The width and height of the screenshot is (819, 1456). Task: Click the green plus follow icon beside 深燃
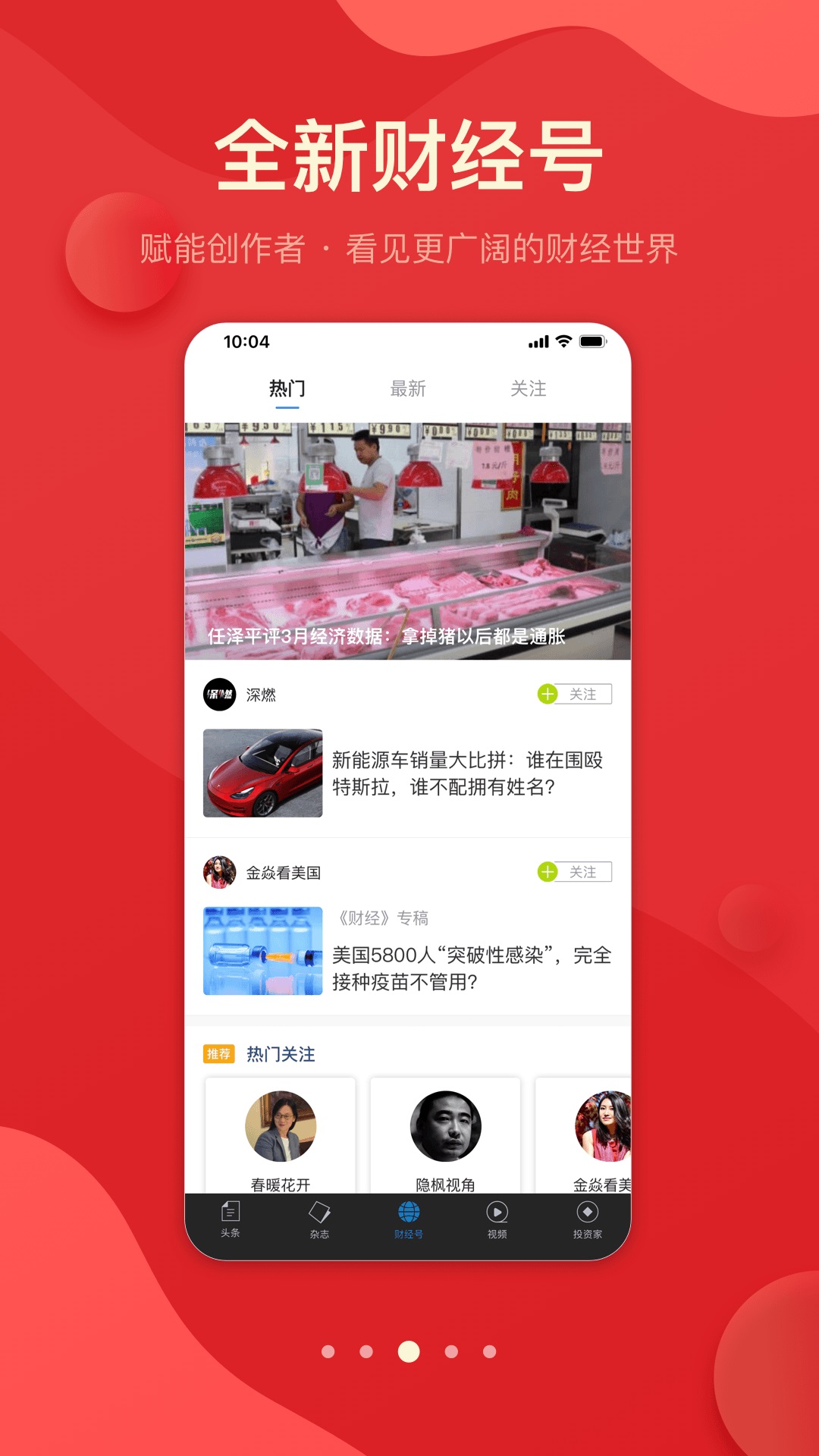pos(549,692)
